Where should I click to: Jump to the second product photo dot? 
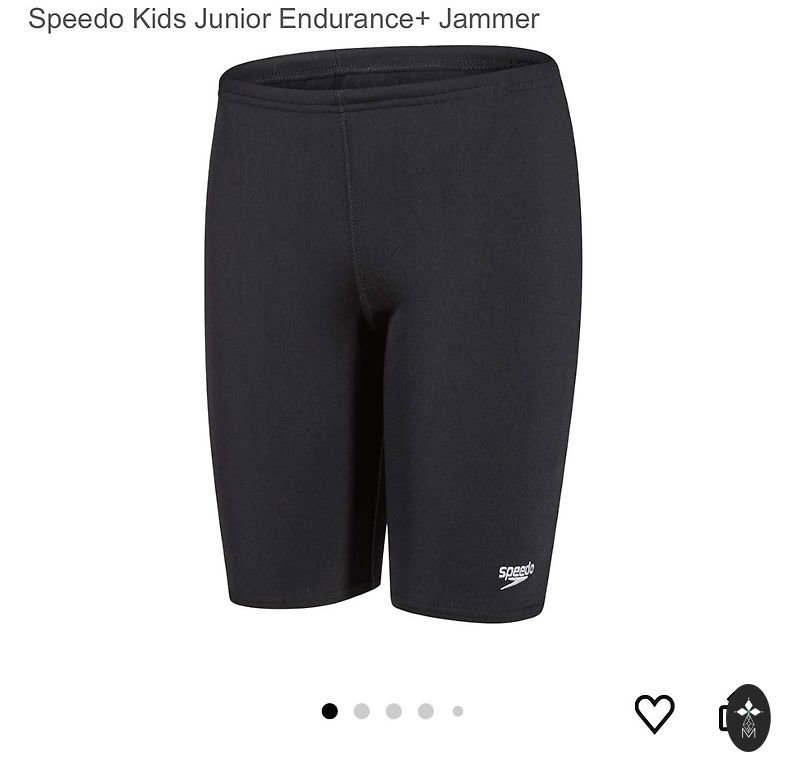point(362,711)
